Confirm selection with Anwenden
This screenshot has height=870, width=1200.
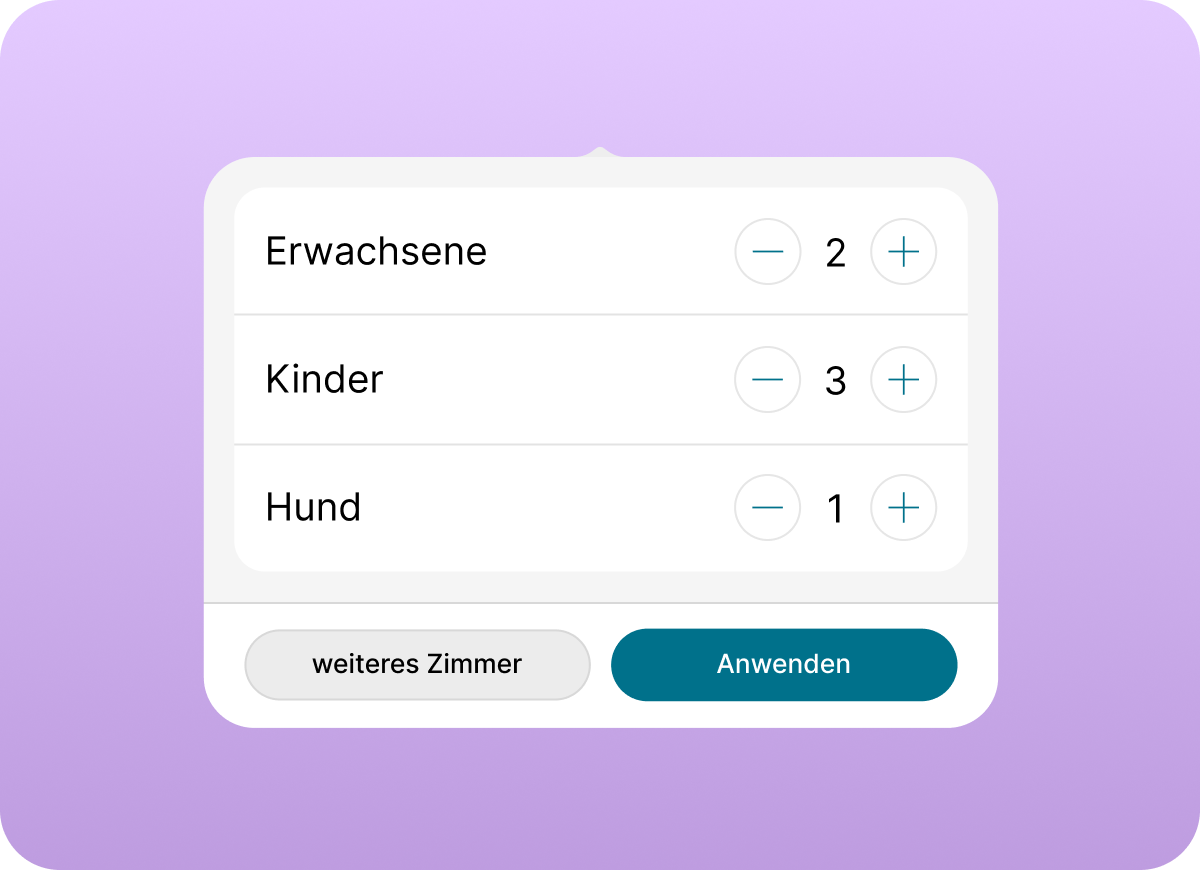coord(784,664)
